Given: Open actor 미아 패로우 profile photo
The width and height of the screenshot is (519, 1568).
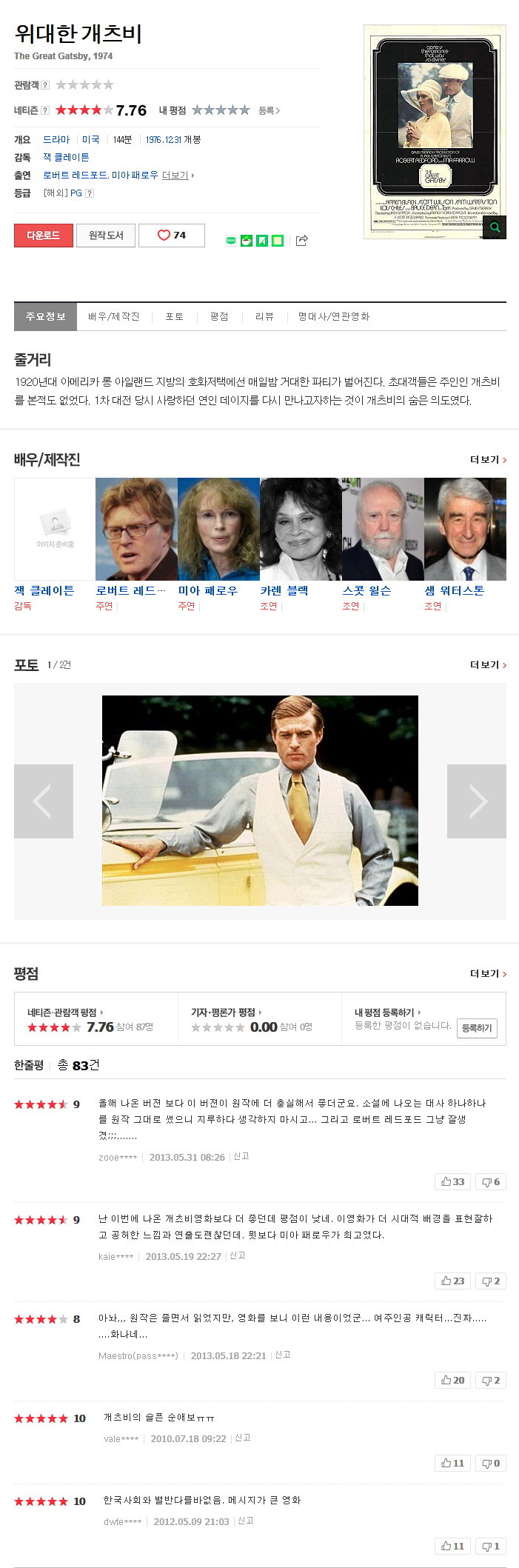Looking at the screenshot, I should click(218, 529).
